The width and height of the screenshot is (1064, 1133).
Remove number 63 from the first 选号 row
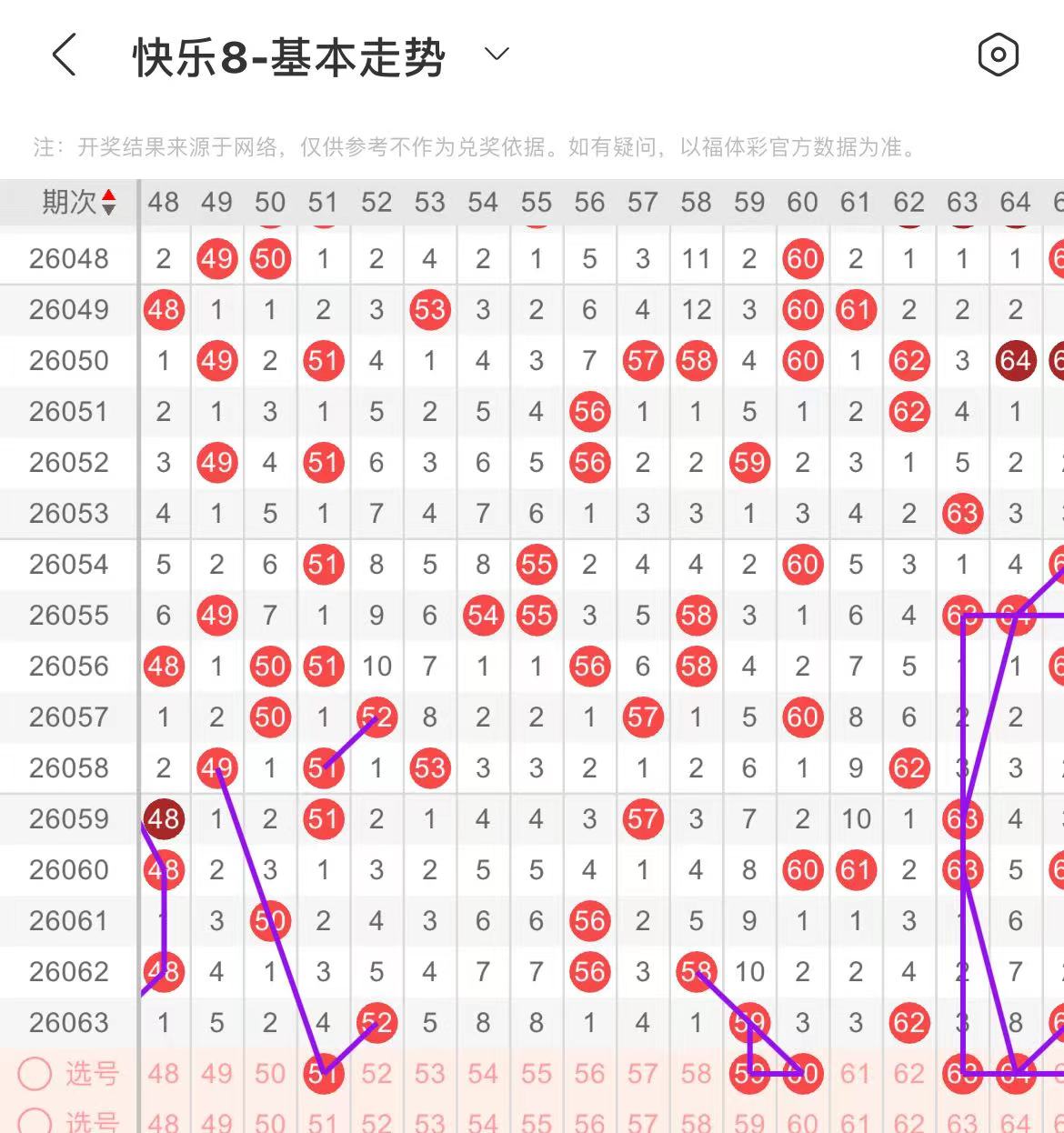coord(962,1075)
